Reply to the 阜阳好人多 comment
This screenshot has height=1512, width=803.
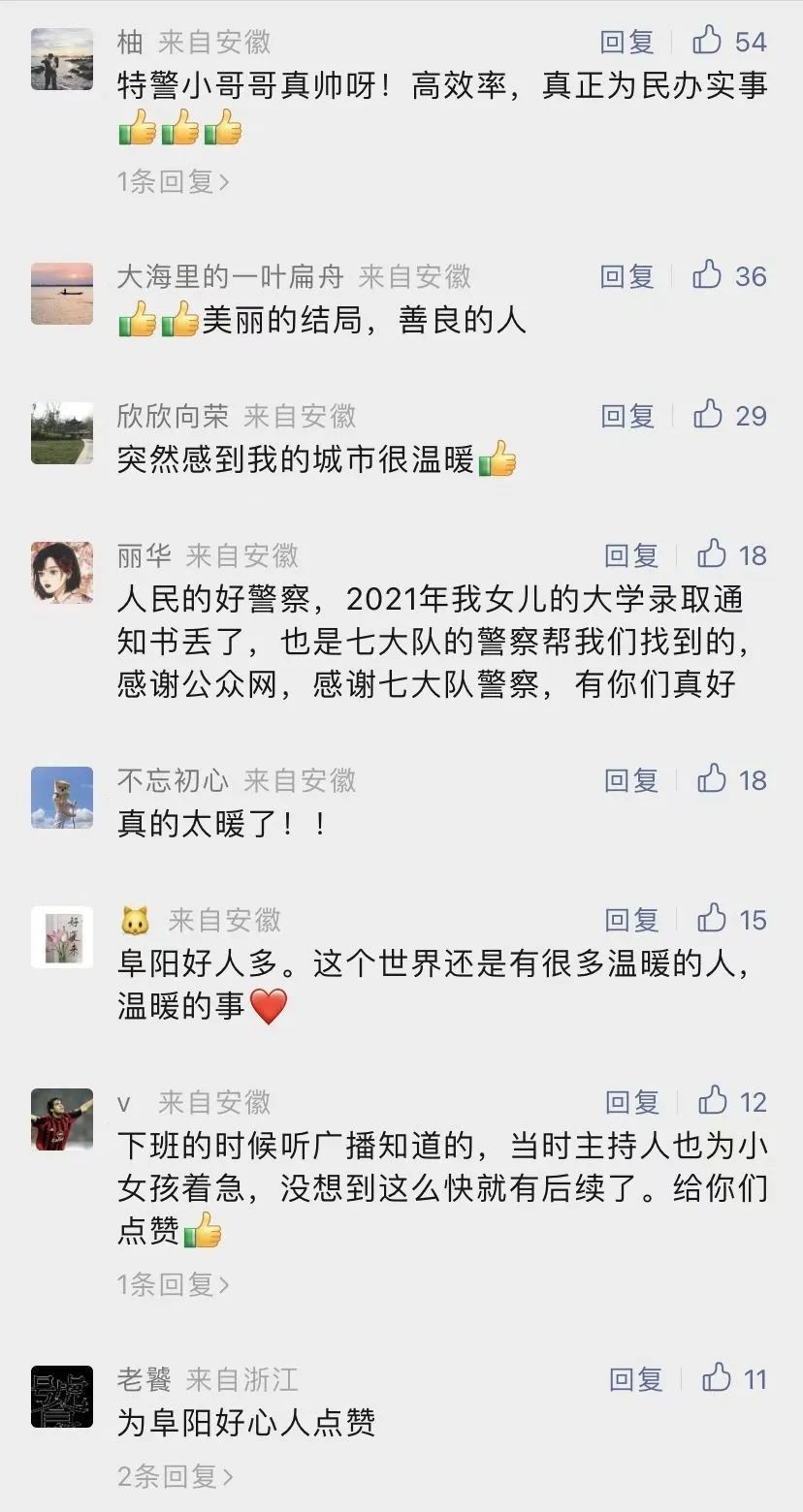631,920
